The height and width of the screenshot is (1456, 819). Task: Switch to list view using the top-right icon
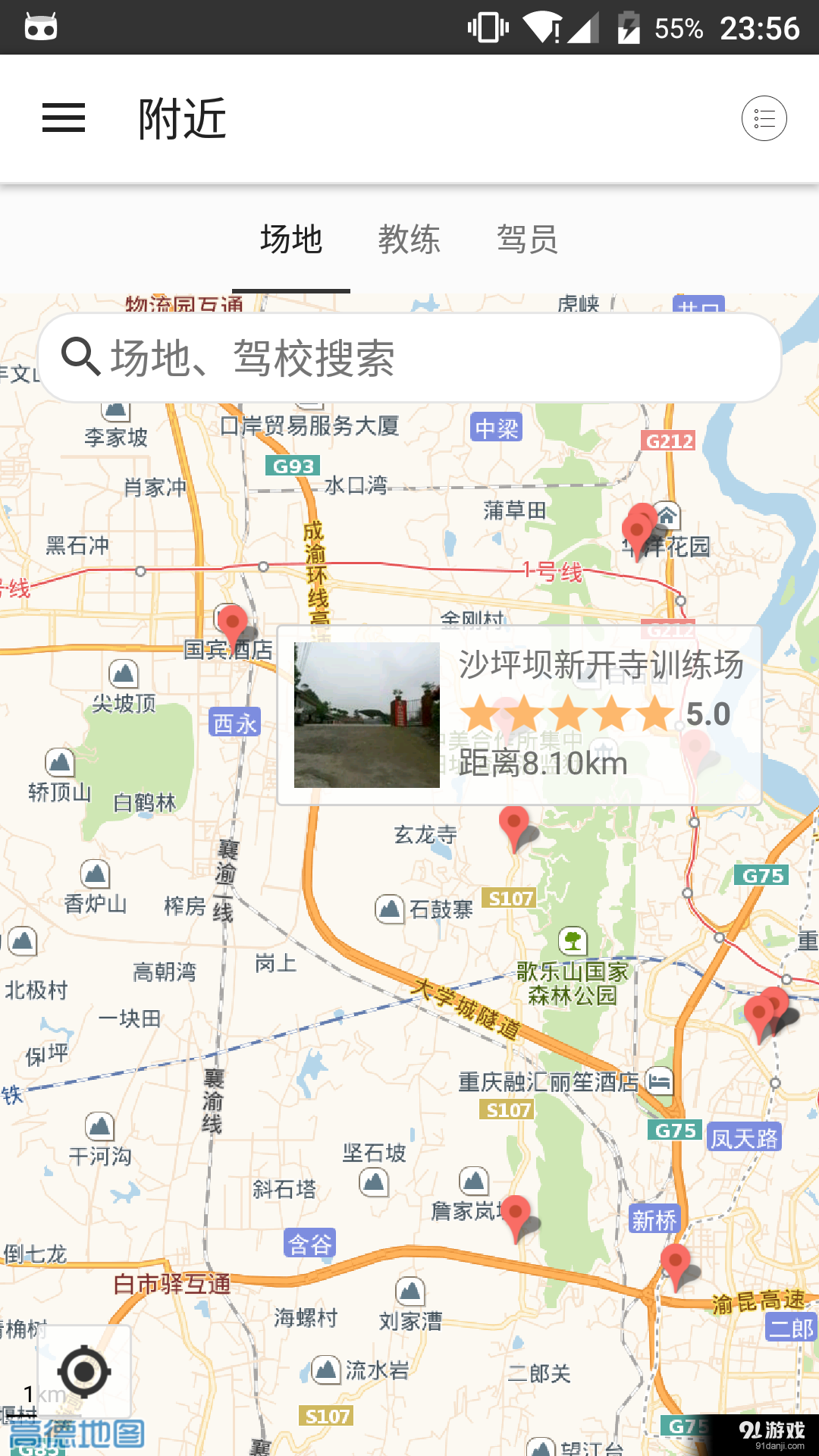pyautogui.click(x=764, y=118)
